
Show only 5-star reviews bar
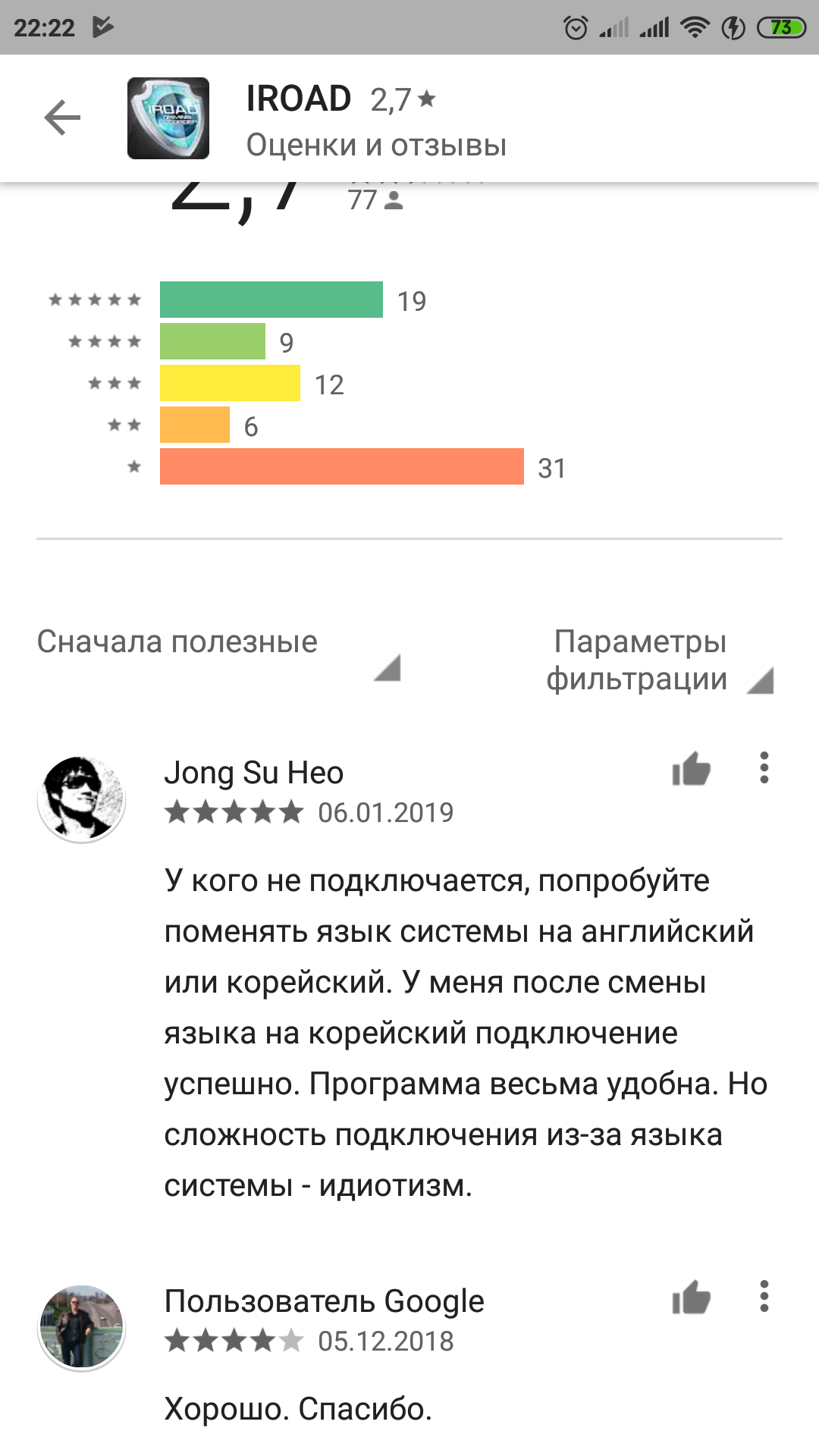[271, 300]
